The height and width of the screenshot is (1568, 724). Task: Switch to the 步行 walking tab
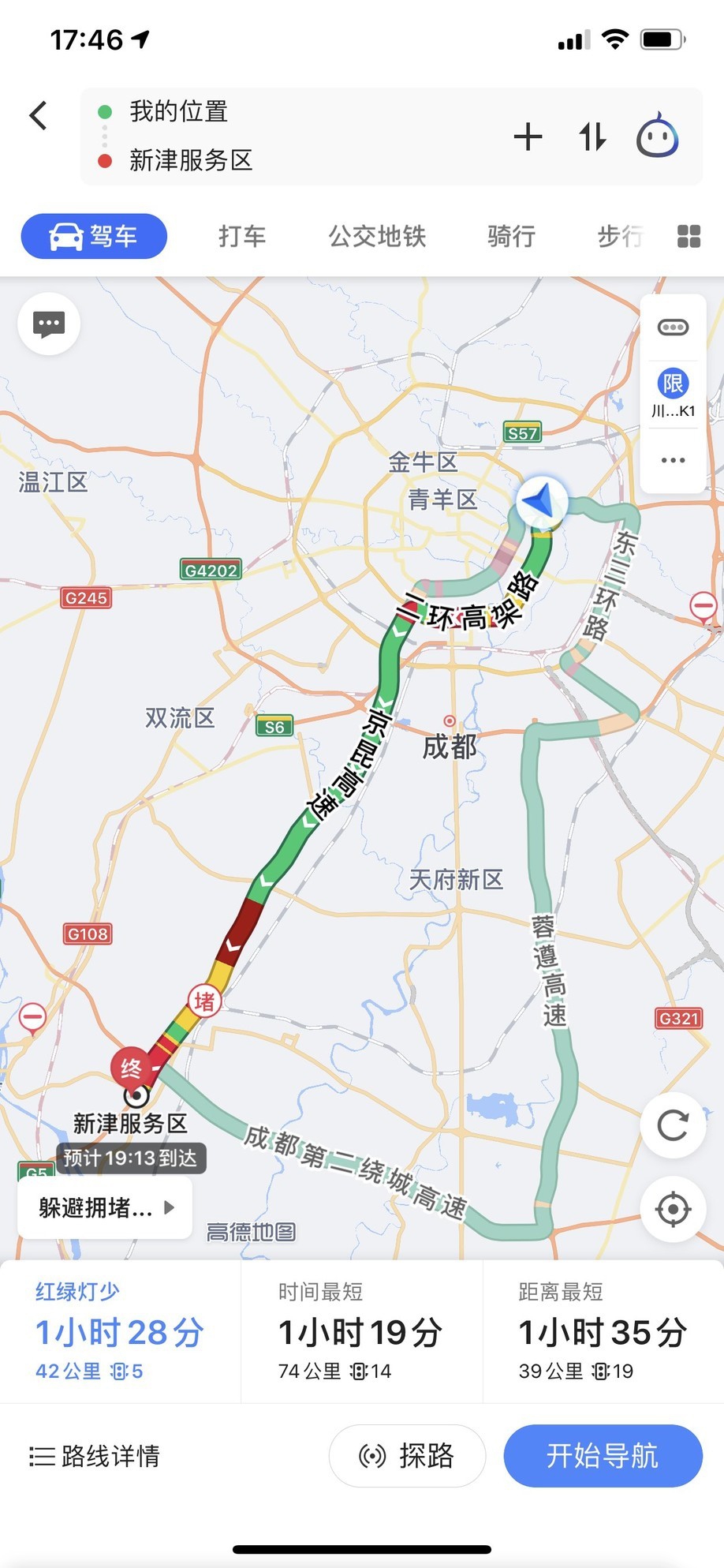click(620, 236)
